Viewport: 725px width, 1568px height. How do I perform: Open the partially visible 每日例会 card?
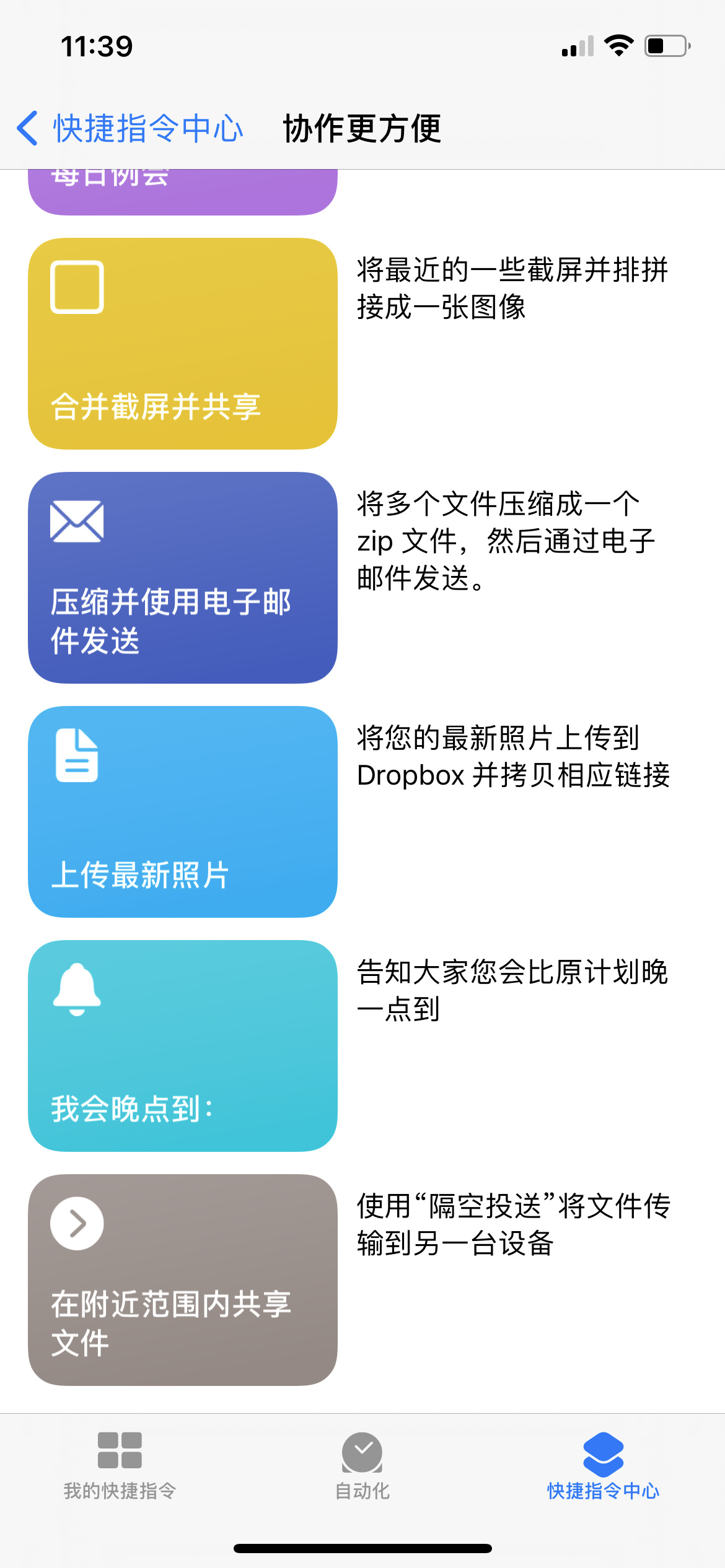[183, 192]
